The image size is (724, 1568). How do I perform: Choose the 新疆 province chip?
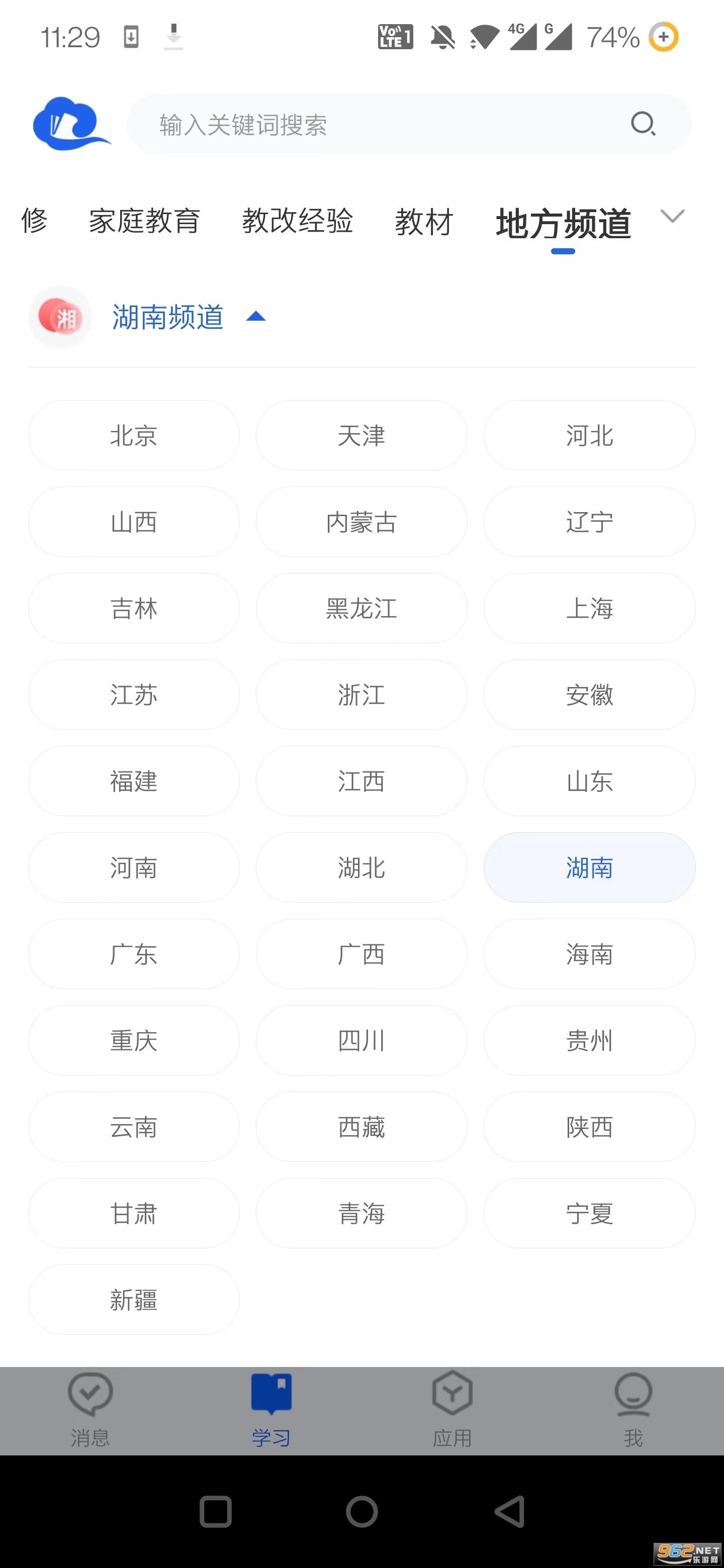click(134, 1300)
